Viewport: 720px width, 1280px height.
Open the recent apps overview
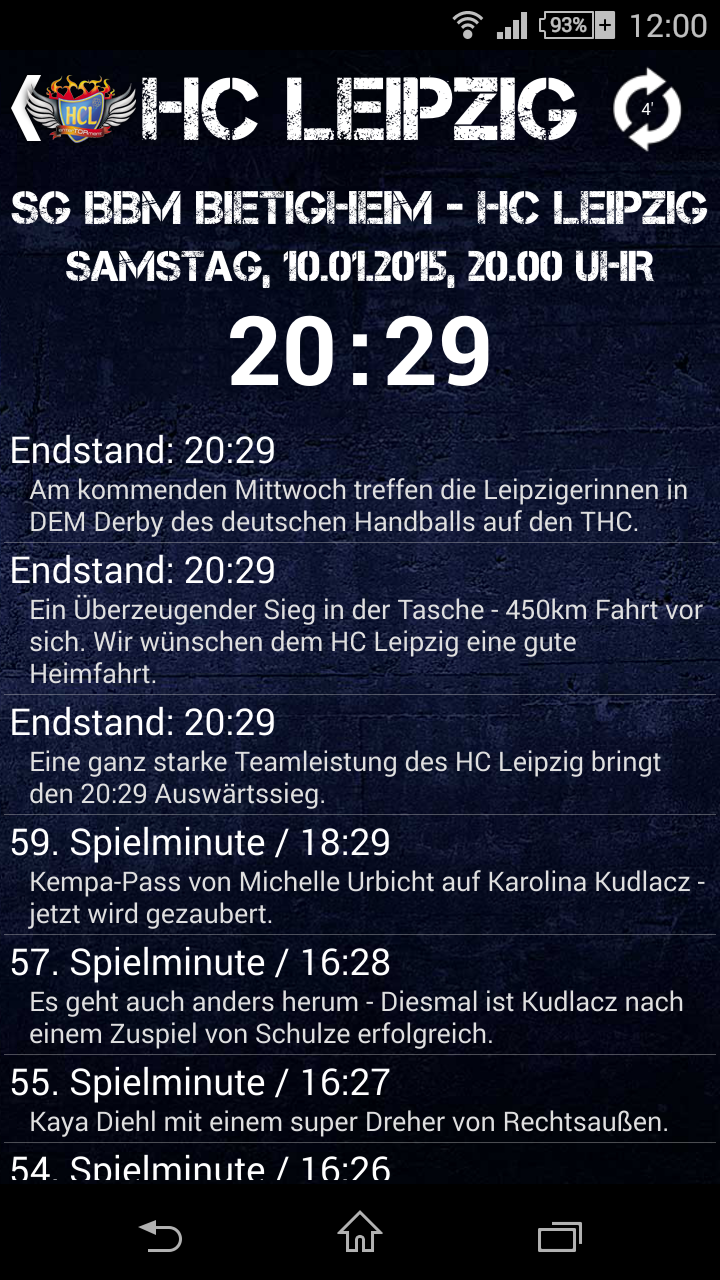click(559, 1235)
